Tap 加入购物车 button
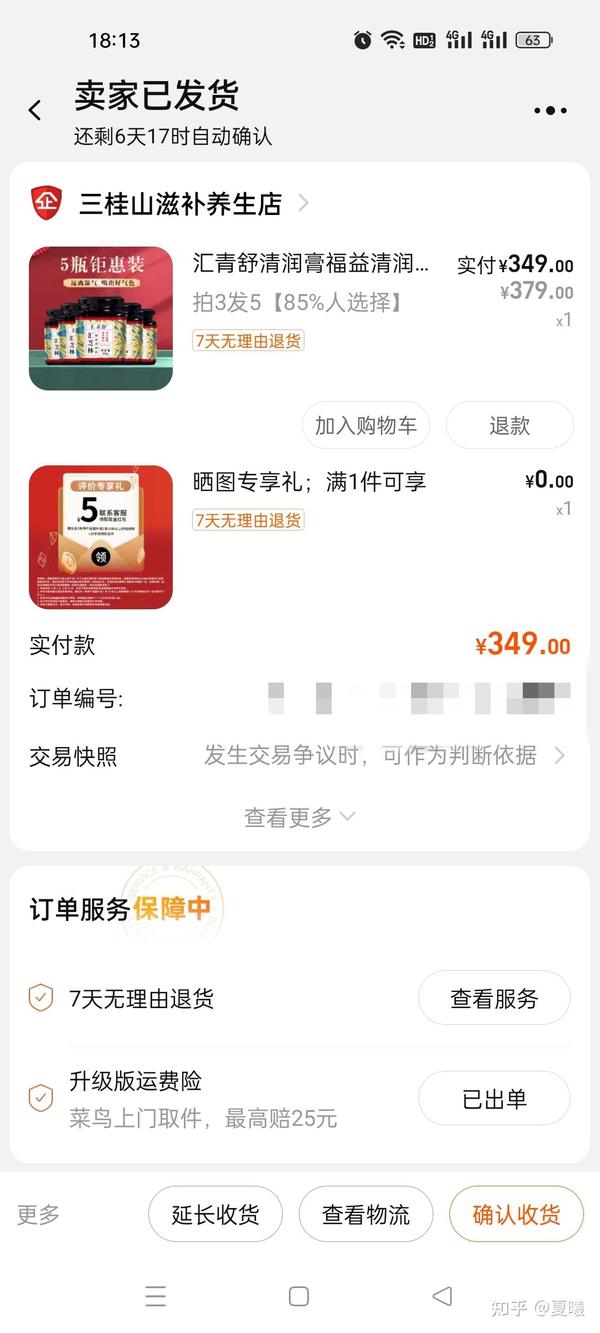 point(366,425)
